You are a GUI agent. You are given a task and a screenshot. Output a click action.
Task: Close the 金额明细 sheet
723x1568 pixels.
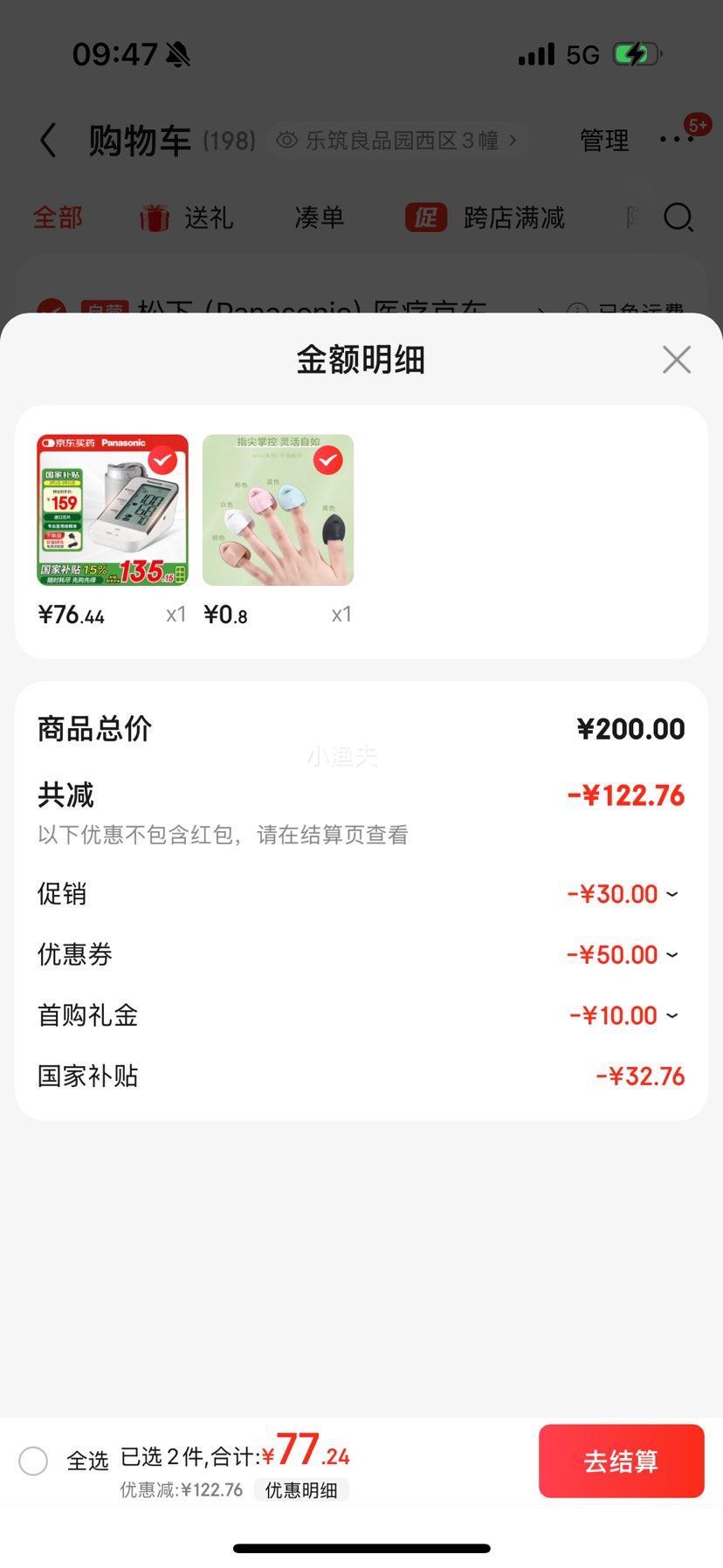click(677, 360)
